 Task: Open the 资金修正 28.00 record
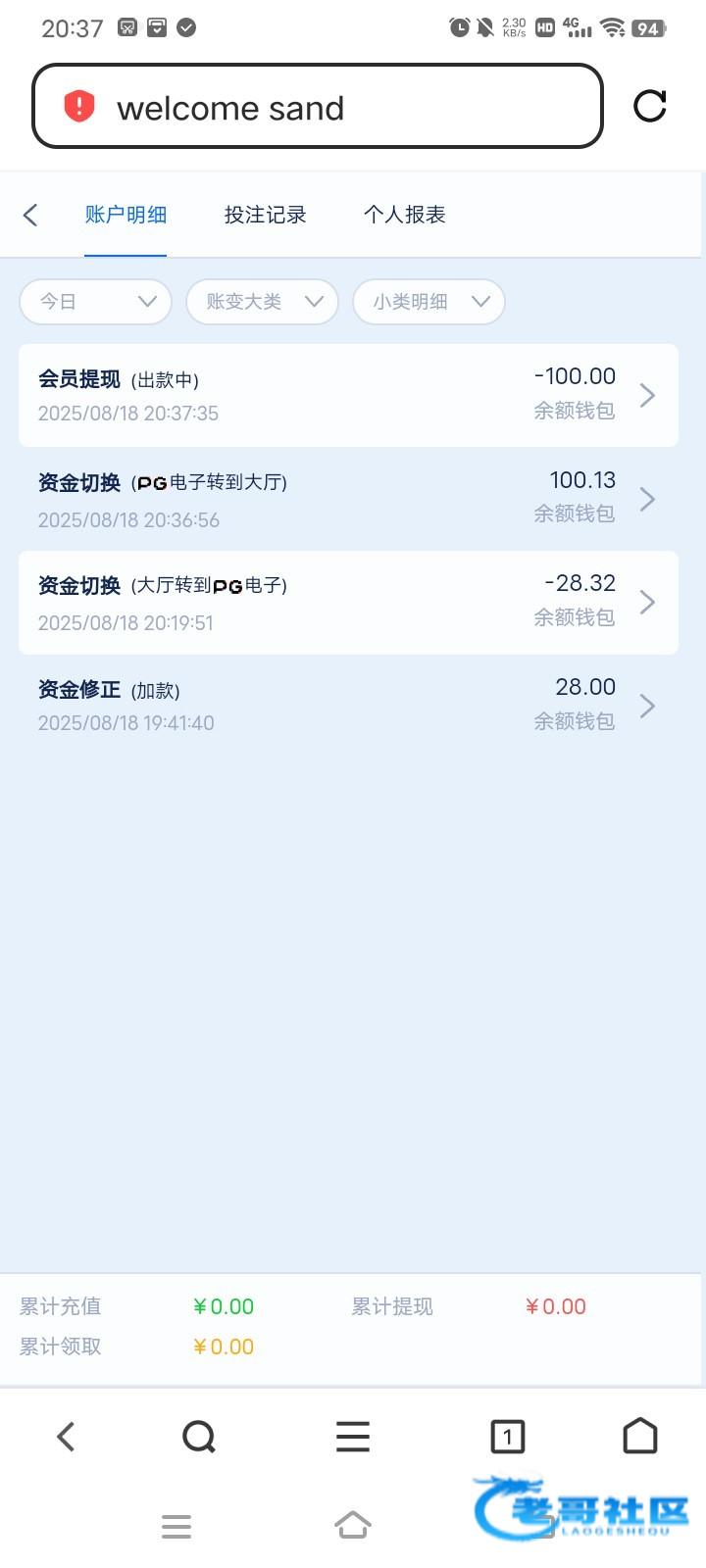coord(348,706)
